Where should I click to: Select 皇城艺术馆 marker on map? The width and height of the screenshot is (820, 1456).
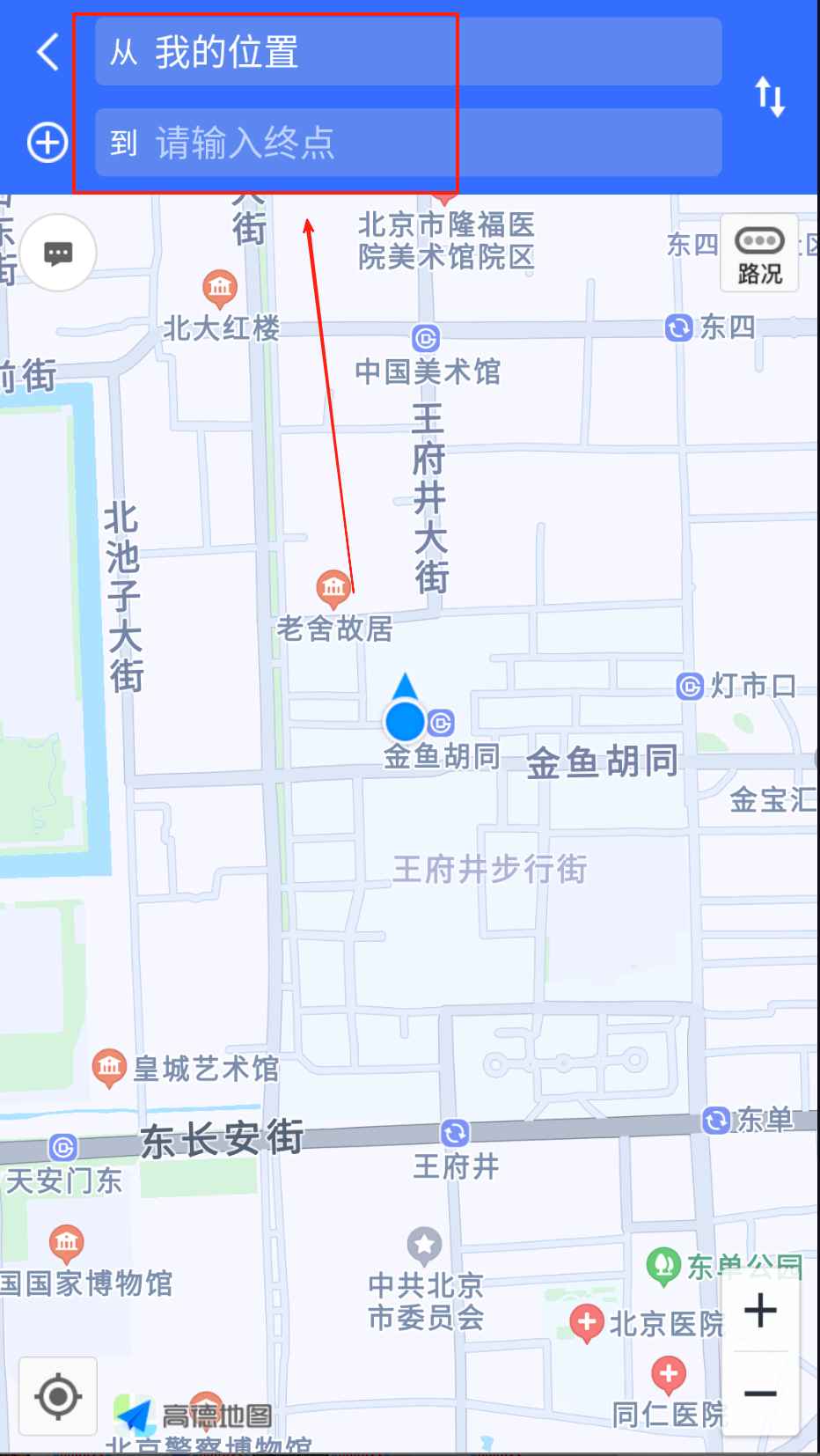[x=109, y=1068]
